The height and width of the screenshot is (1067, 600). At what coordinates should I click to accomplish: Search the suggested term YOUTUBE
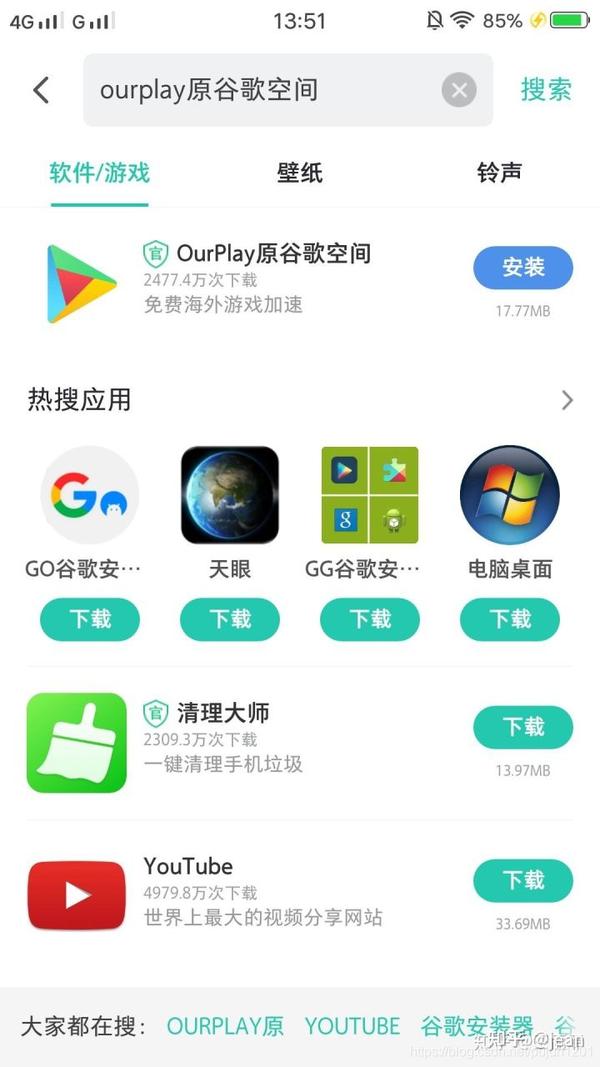tap(352, 1026)
